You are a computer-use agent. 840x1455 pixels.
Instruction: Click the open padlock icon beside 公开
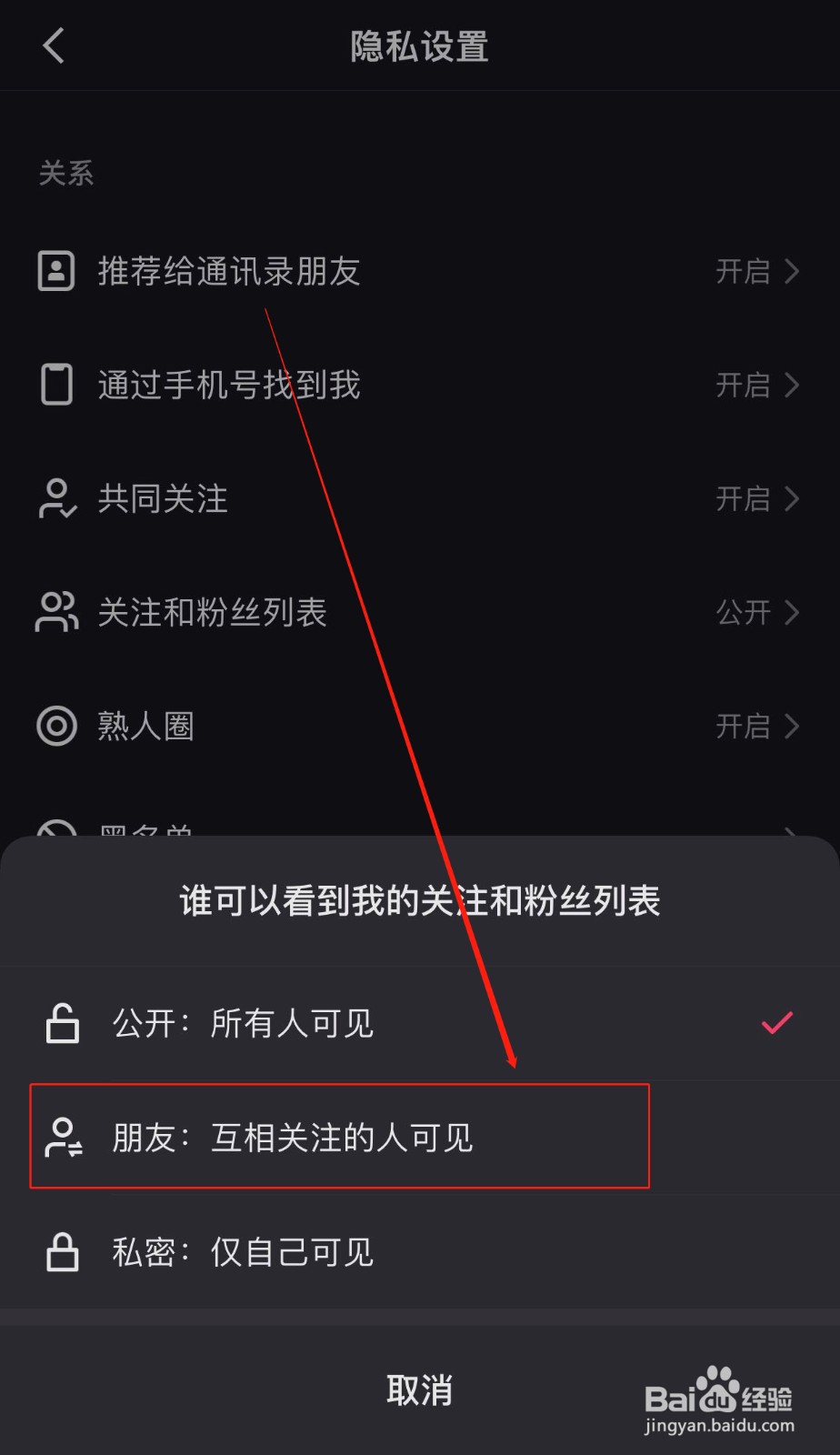coord(61,1024)
